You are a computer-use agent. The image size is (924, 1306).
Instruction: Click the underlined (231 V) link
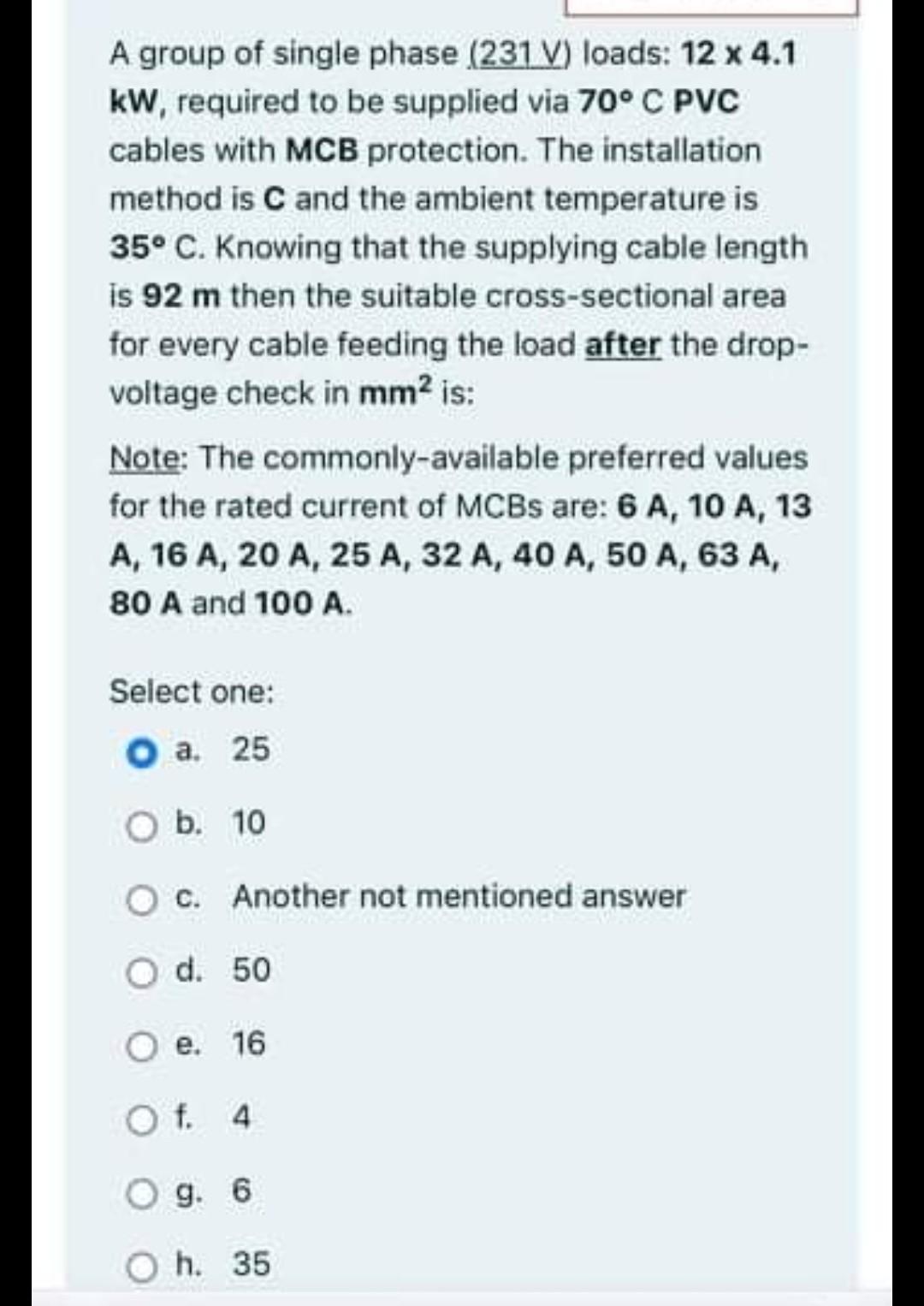519,54
